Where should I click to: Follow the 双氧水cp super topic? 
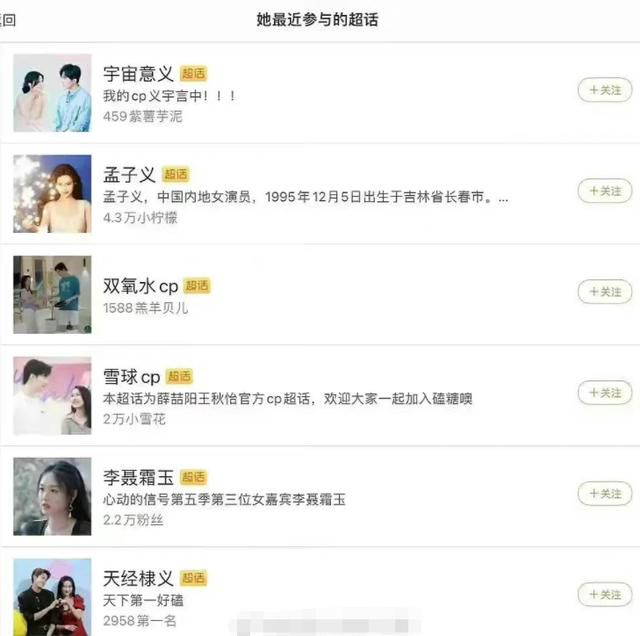pos(605,292)
